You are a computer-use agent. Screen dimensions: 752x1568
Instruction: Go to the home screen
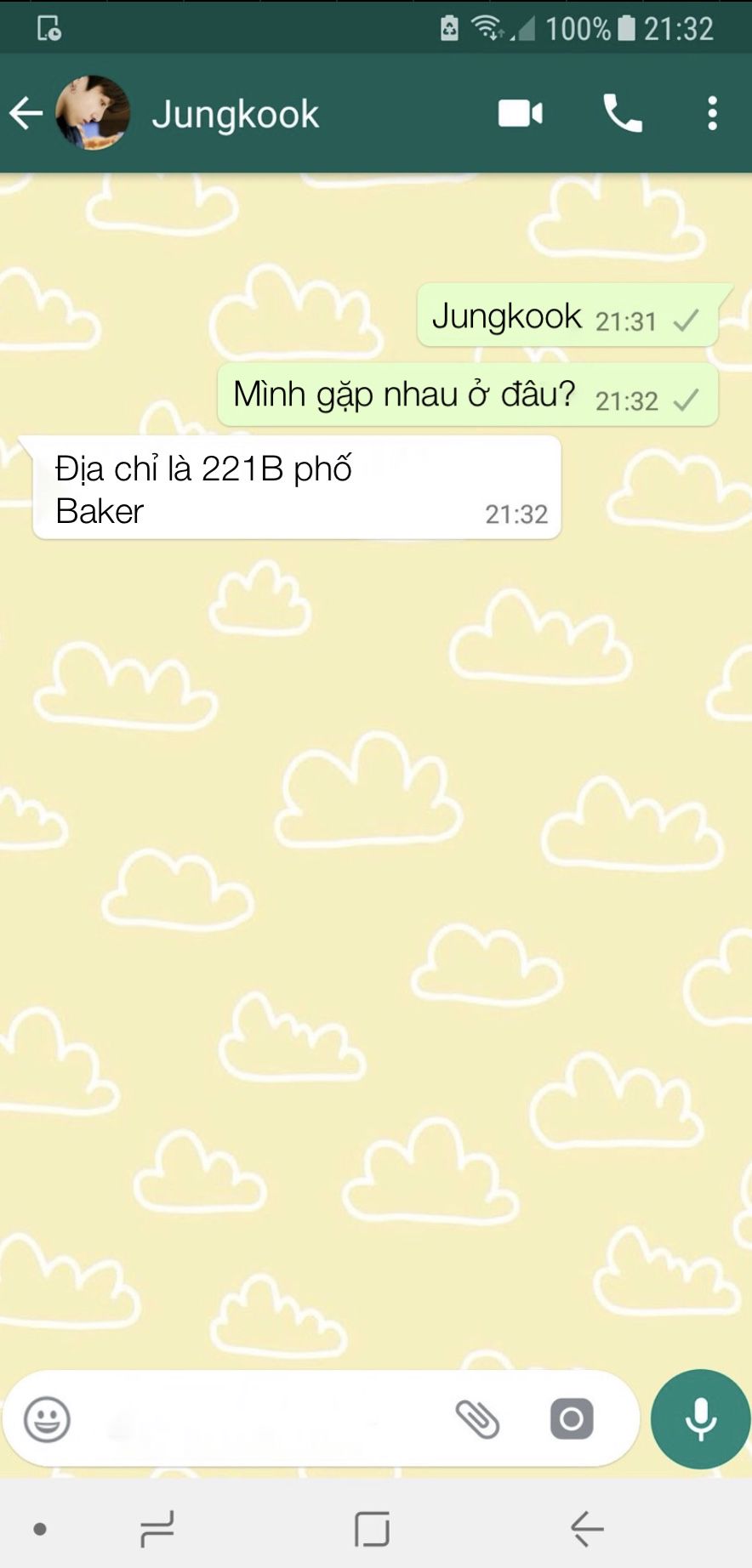coord(372,1529)
